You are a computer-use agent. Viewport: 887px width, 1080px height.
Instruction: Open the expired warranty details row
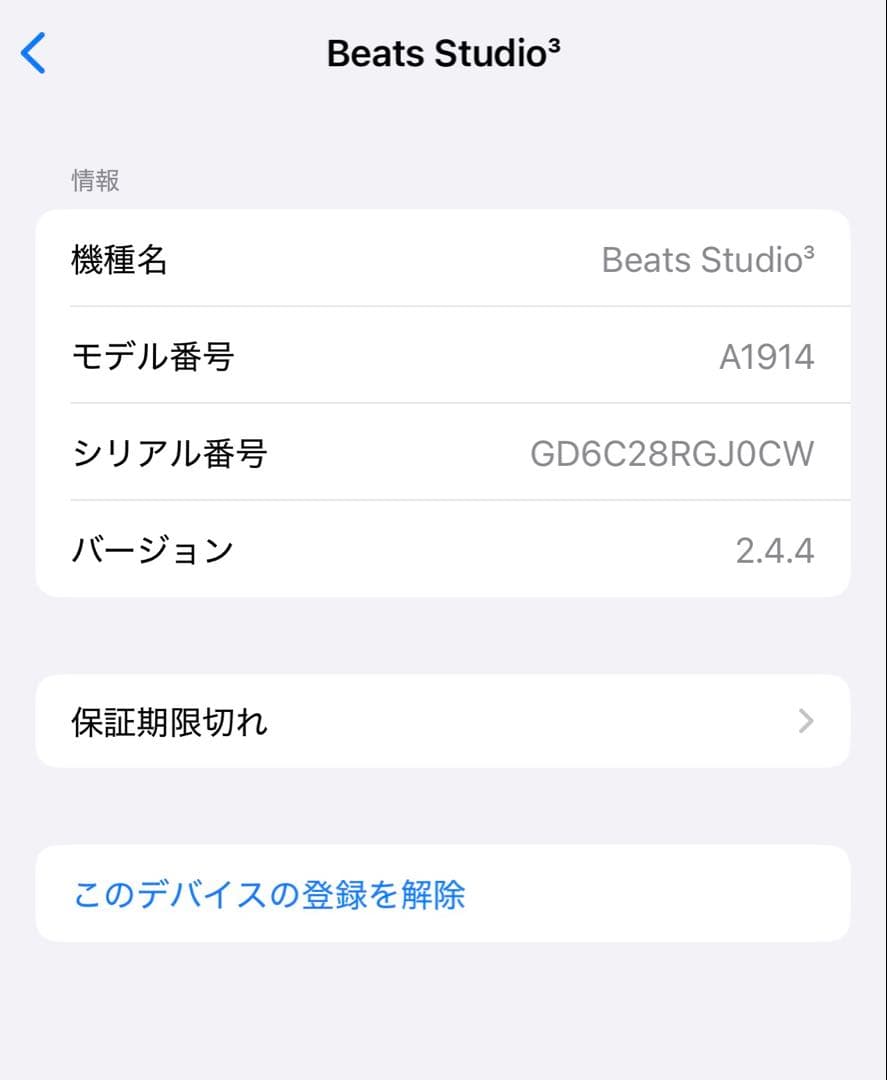click(x=443, y=722)
